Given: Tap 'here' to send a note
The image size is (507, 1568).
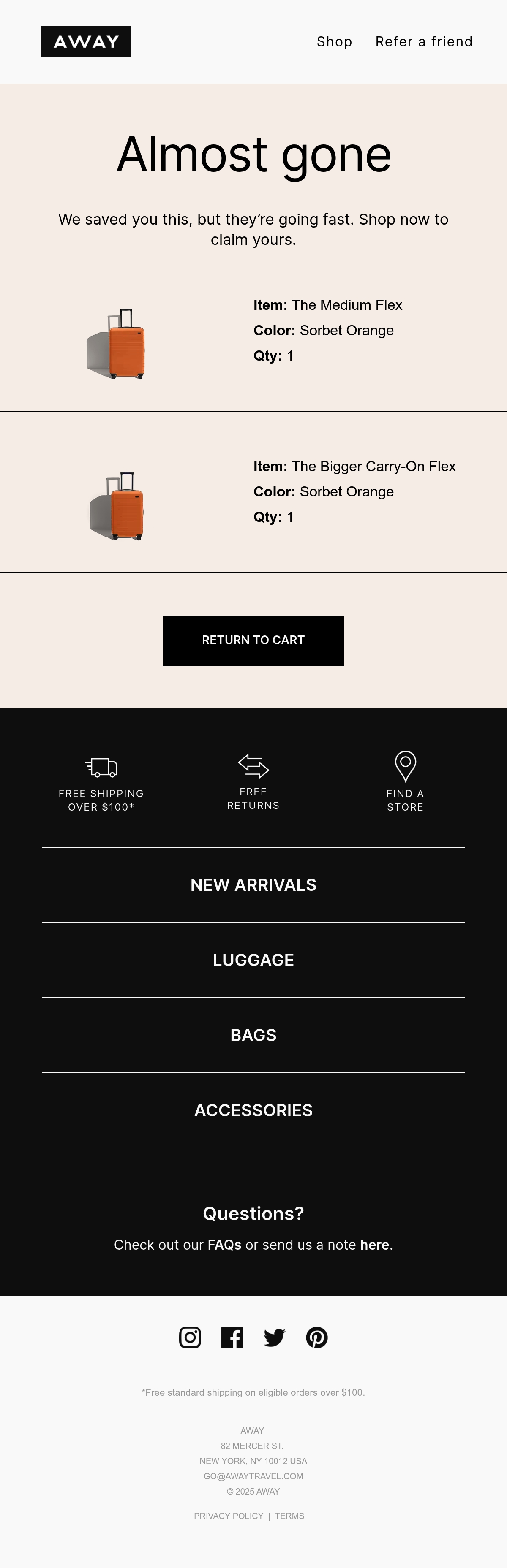Looking at the screenshot, I should [374, 1245].
